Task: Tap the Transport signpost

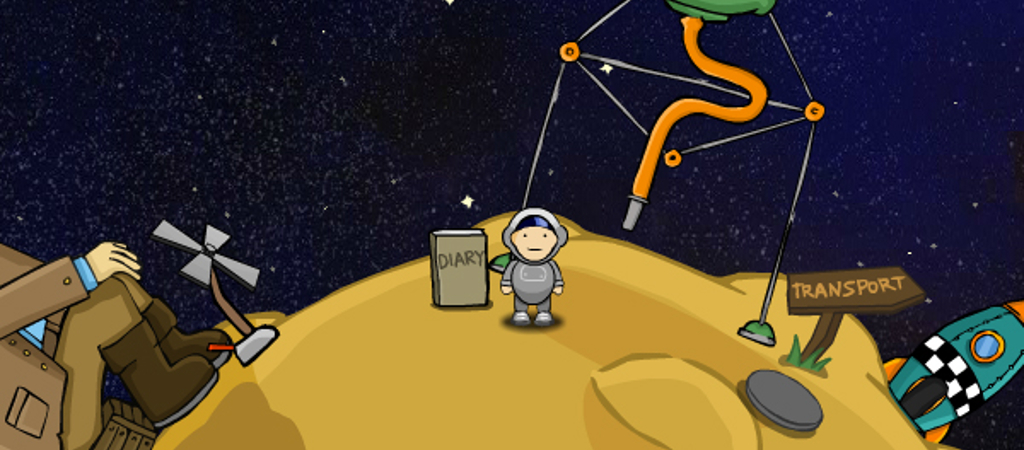Action: pos(852,291)
